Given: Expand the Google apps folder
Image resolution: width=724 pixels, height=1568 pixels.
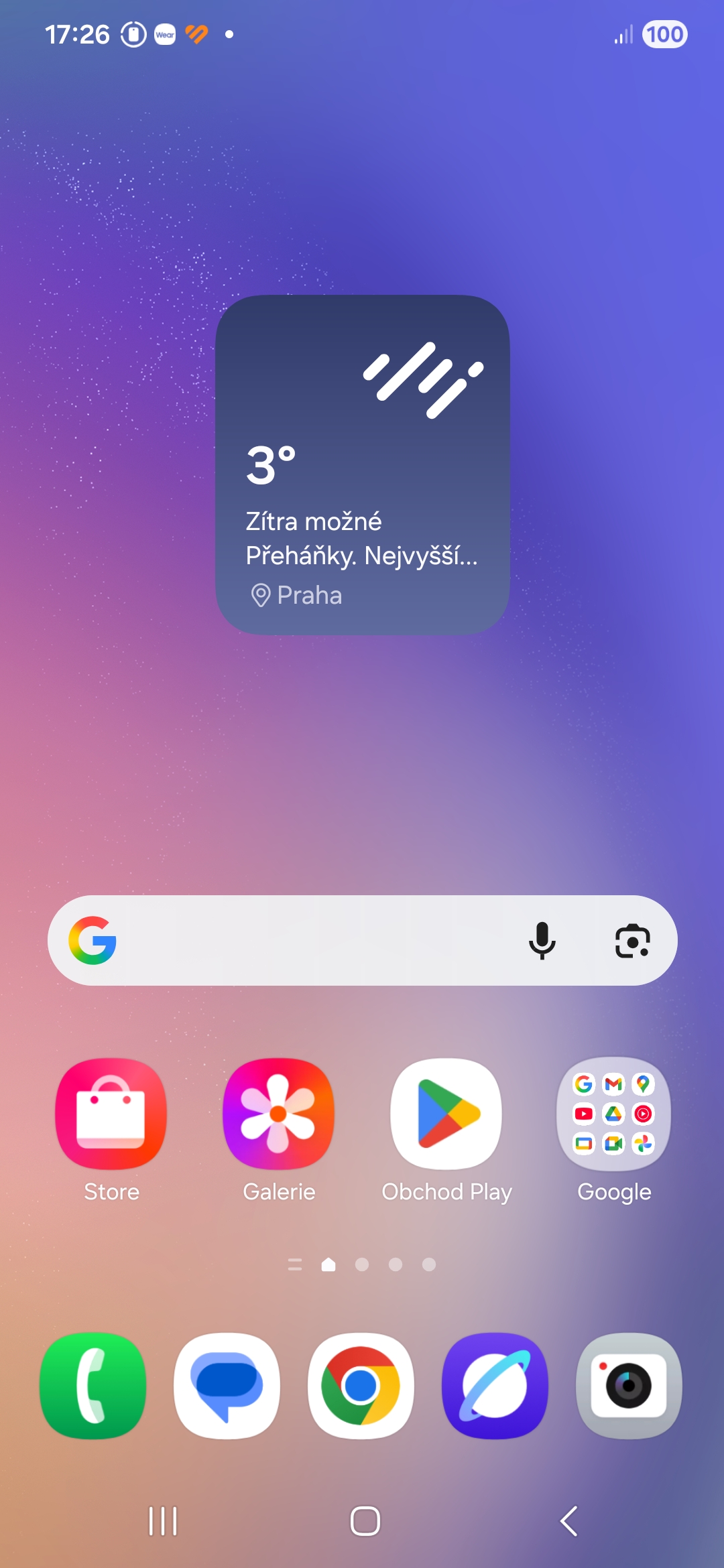Looking at the screenshot, I should (x=613, y=1114).
